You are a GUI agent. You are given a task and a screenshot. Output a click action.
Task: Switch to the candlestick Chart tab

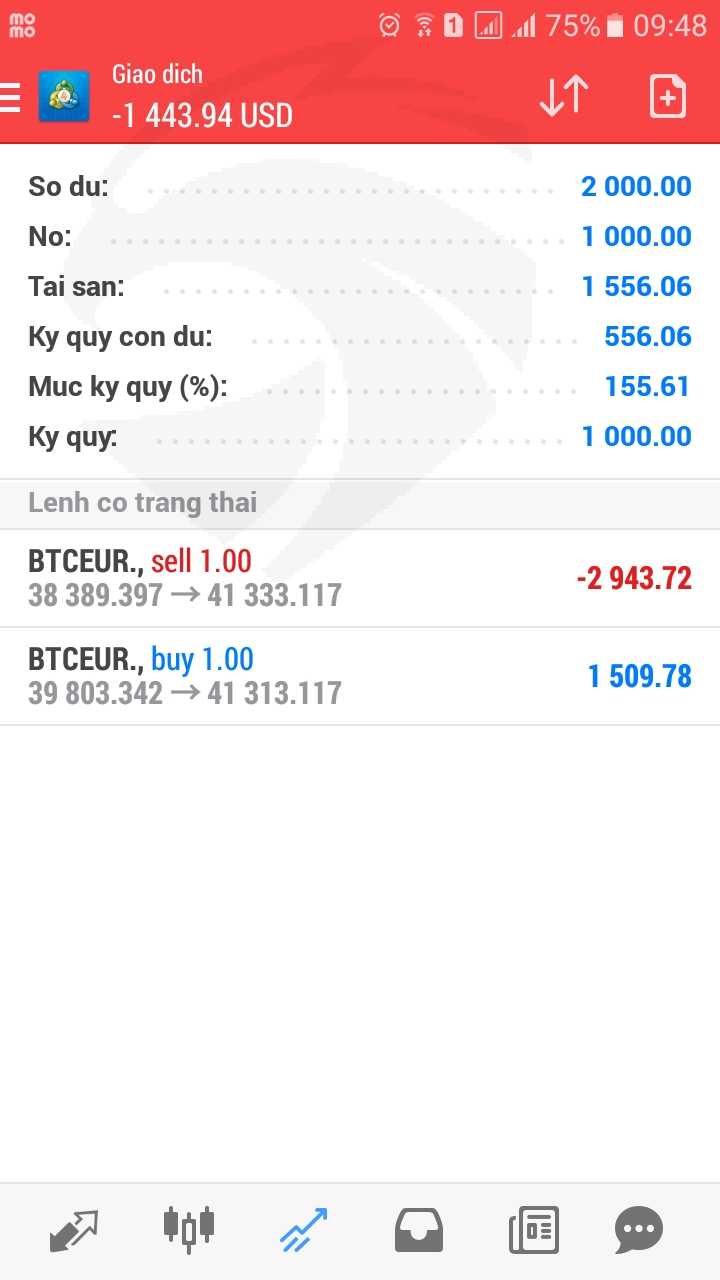tap(189, 1230)
